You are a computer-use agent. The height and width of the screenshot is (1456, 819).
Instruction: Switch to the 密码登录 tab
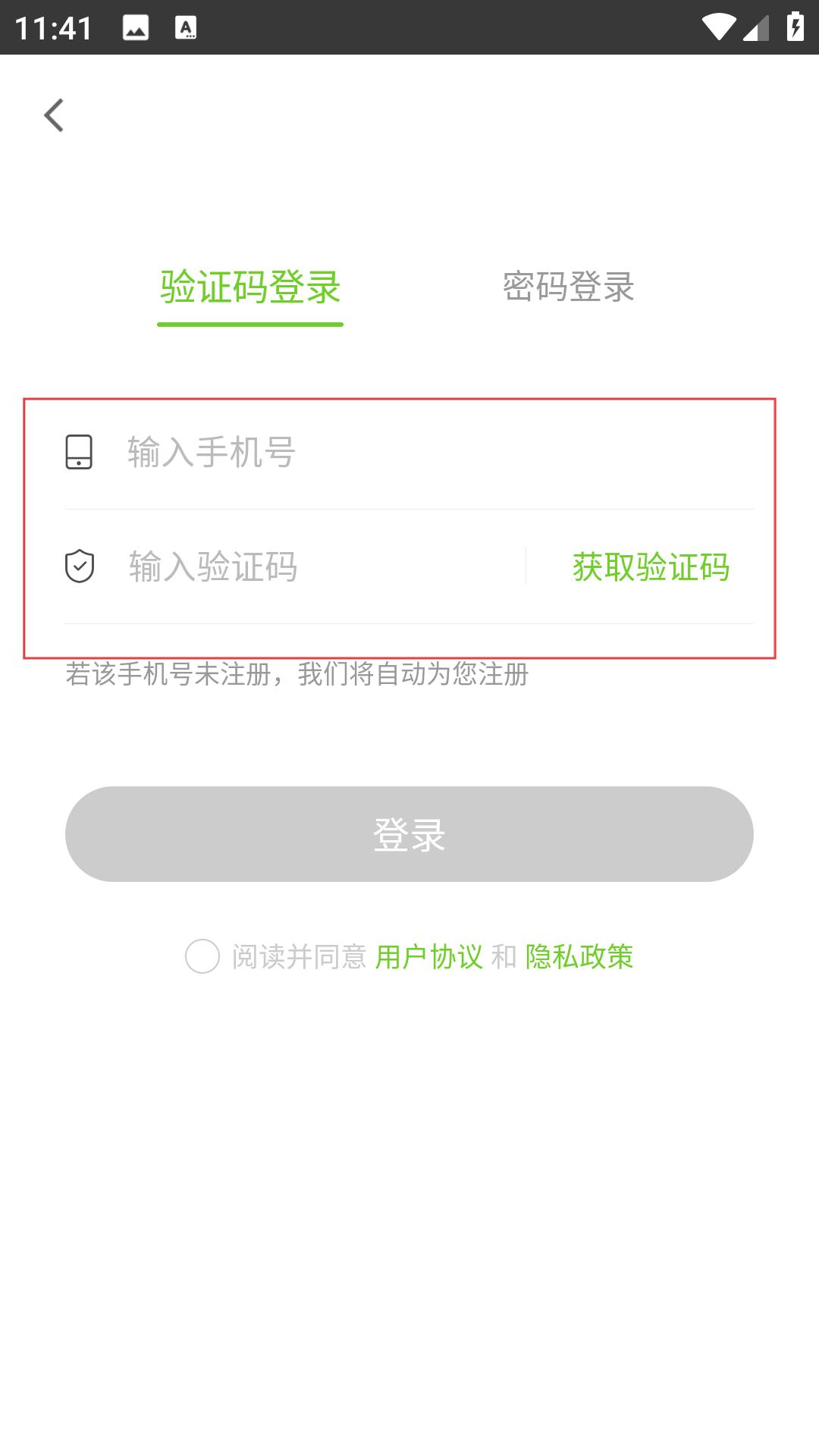568,287
